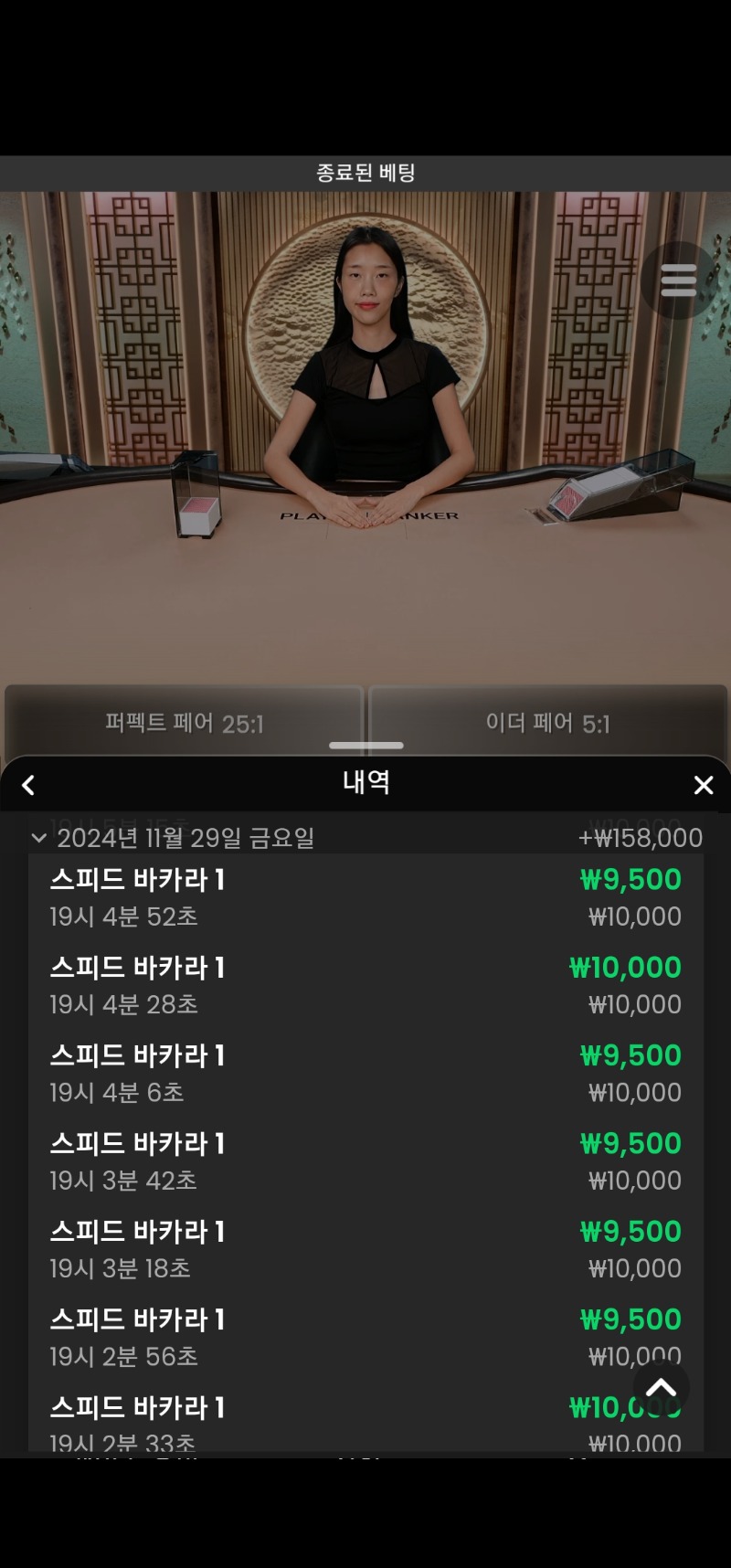Tap the panel drag handle bar
This screenshot has width=731, height=1568.
point(365,746)
